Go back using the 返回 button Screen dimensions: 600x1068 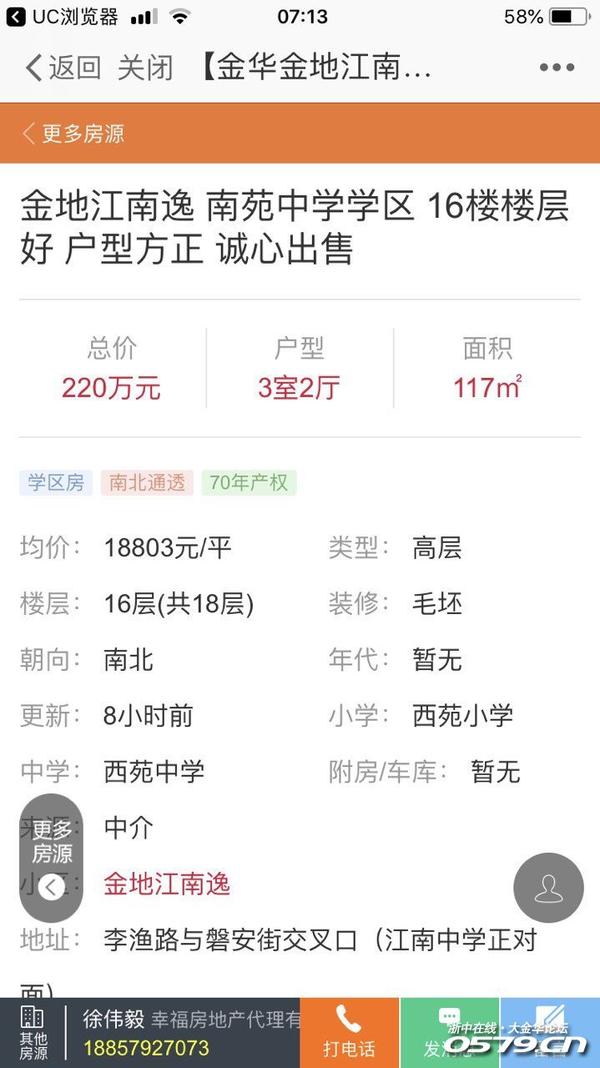coord(63,68)
